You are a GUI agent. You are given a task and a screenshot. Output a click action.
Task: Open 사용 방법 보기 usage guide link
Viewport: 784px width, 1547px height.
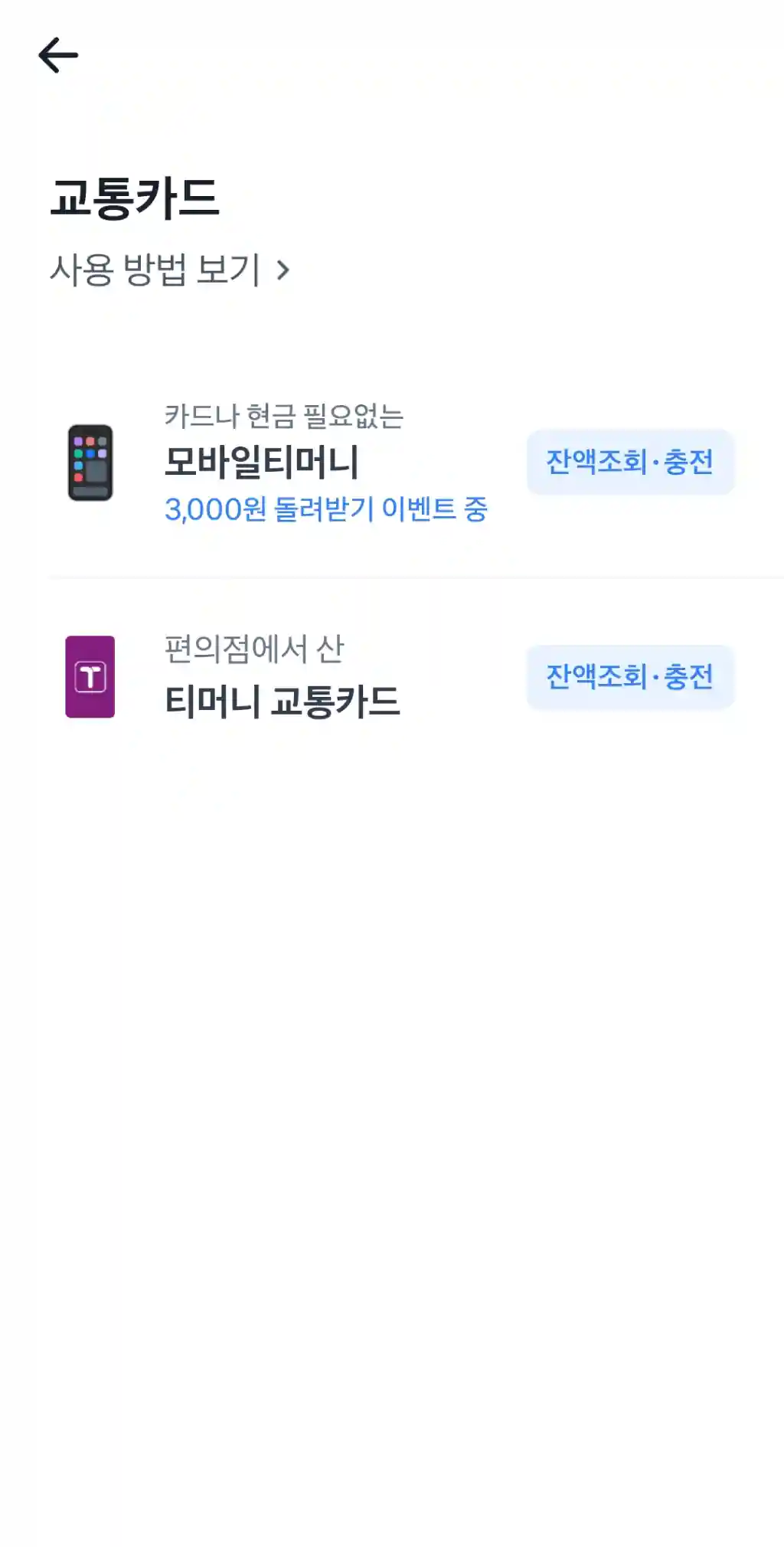point(169,270)
